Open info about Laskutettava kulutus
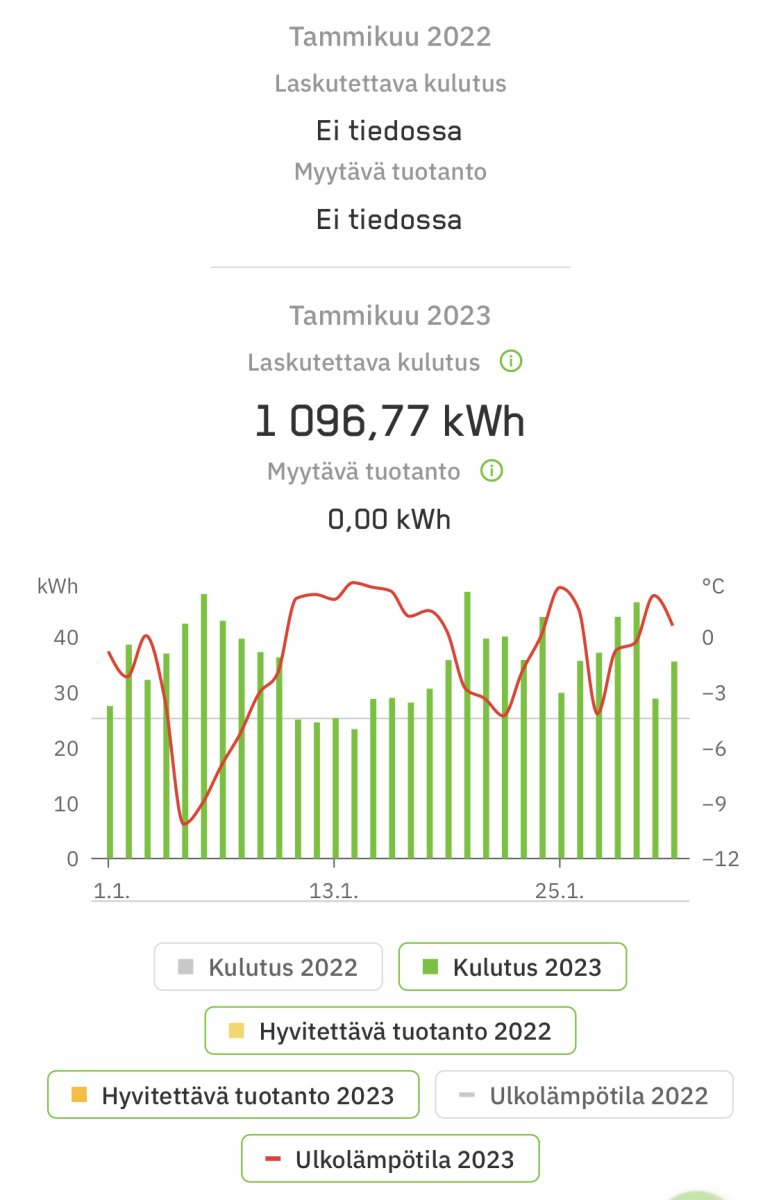 point(511,362)
